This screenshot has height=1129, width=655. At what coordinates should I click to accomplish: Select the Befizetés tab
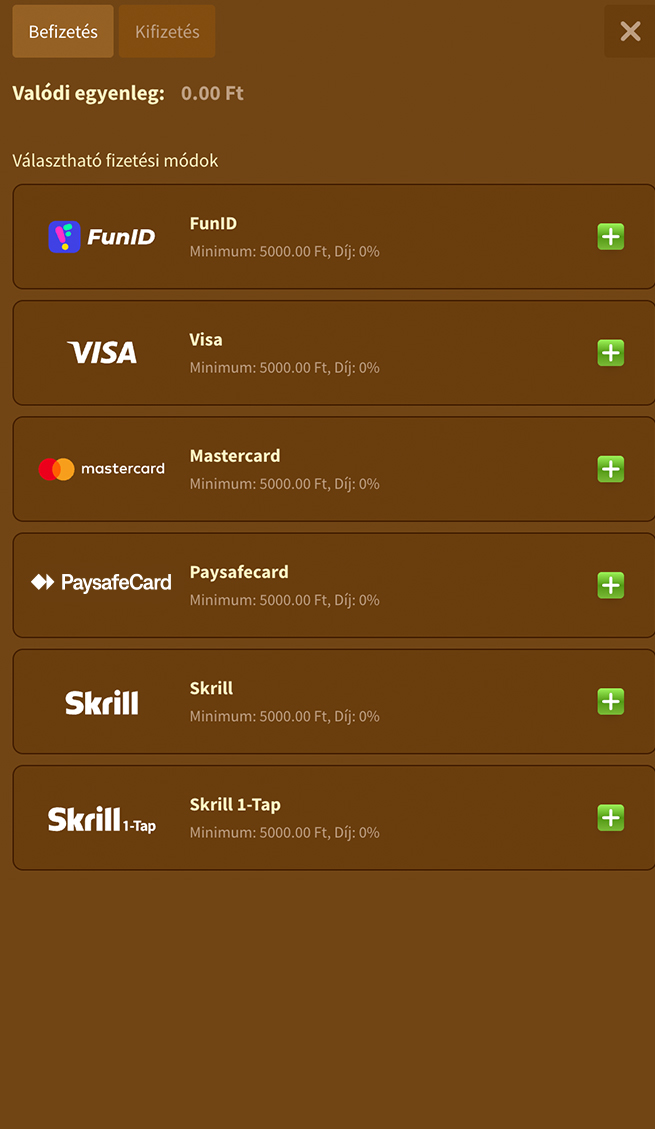coord(63,32)
